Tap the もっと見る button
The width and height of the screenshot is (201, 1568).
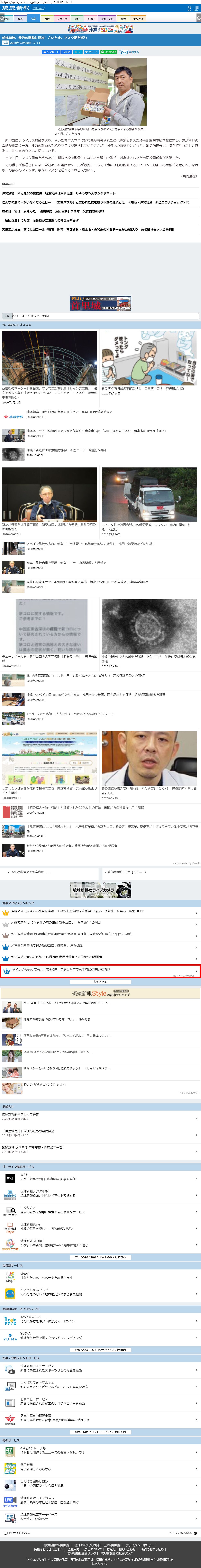pyautogui.click(x=101, y=981)
